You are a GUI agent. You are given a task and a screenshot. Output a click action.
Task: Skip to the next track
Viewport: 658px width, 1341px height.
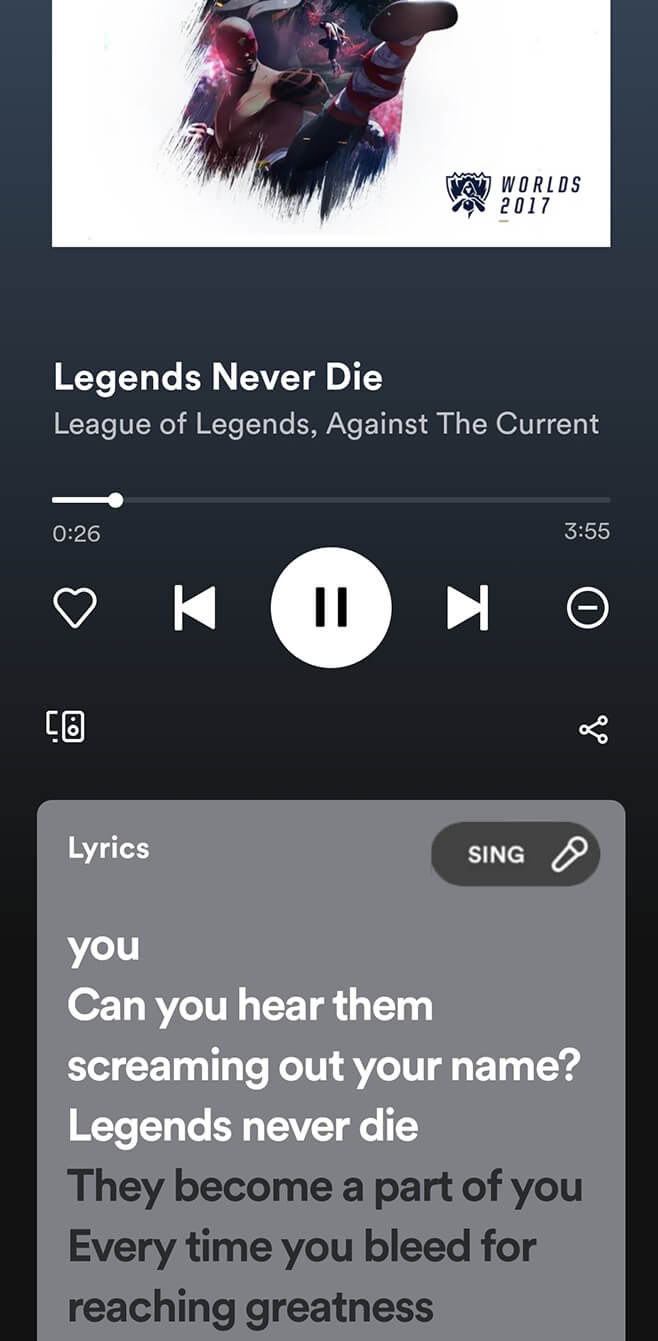467,608
